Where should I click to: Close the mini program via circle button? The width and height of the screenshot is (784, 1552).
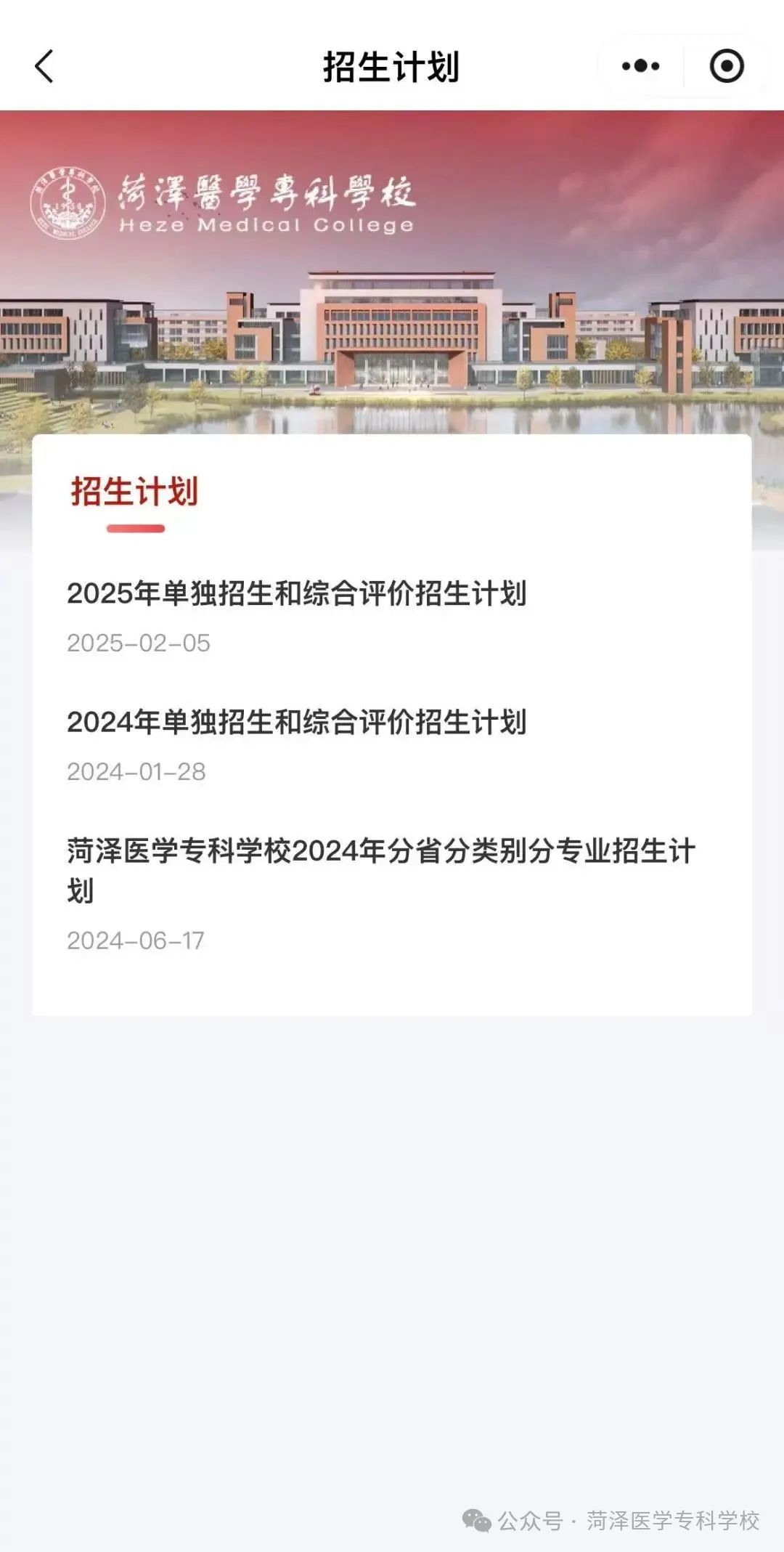[x=726, y=67]
